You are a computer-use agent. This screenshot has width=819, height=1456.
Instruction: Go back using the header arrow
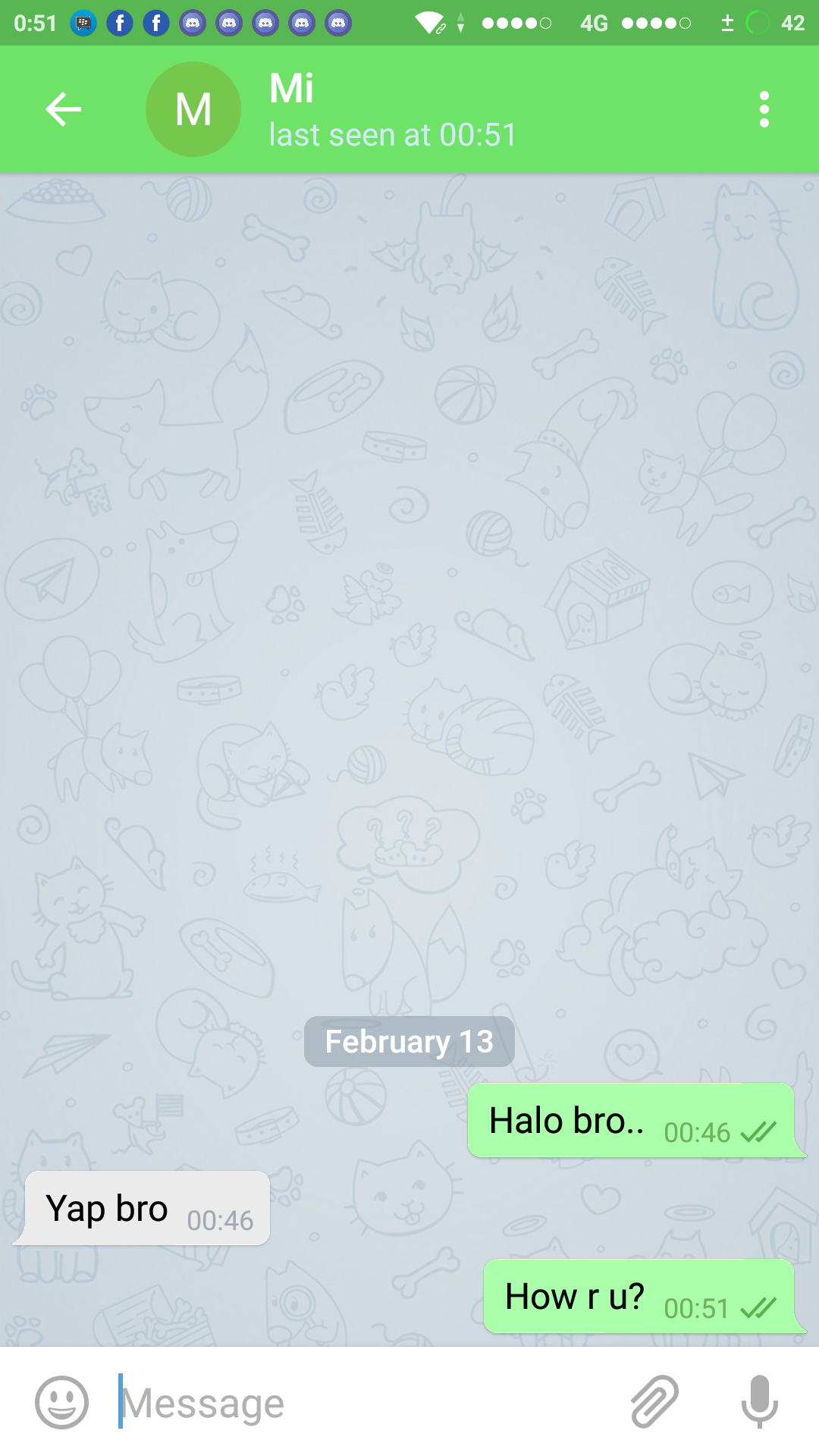[x=63, y=109]
